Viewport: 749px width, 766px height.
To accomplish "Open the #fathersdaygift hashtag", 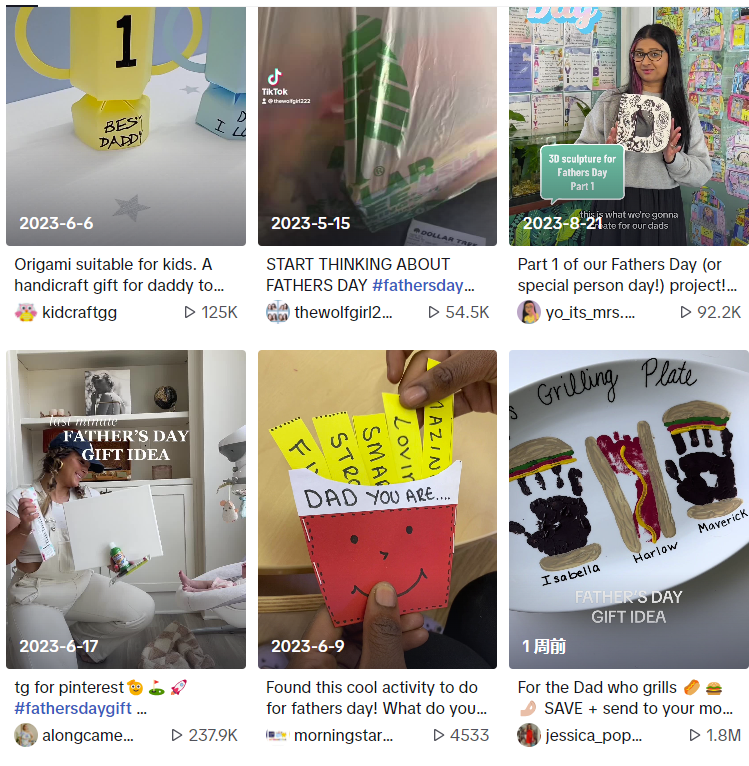I will click(x=73, y=708).
